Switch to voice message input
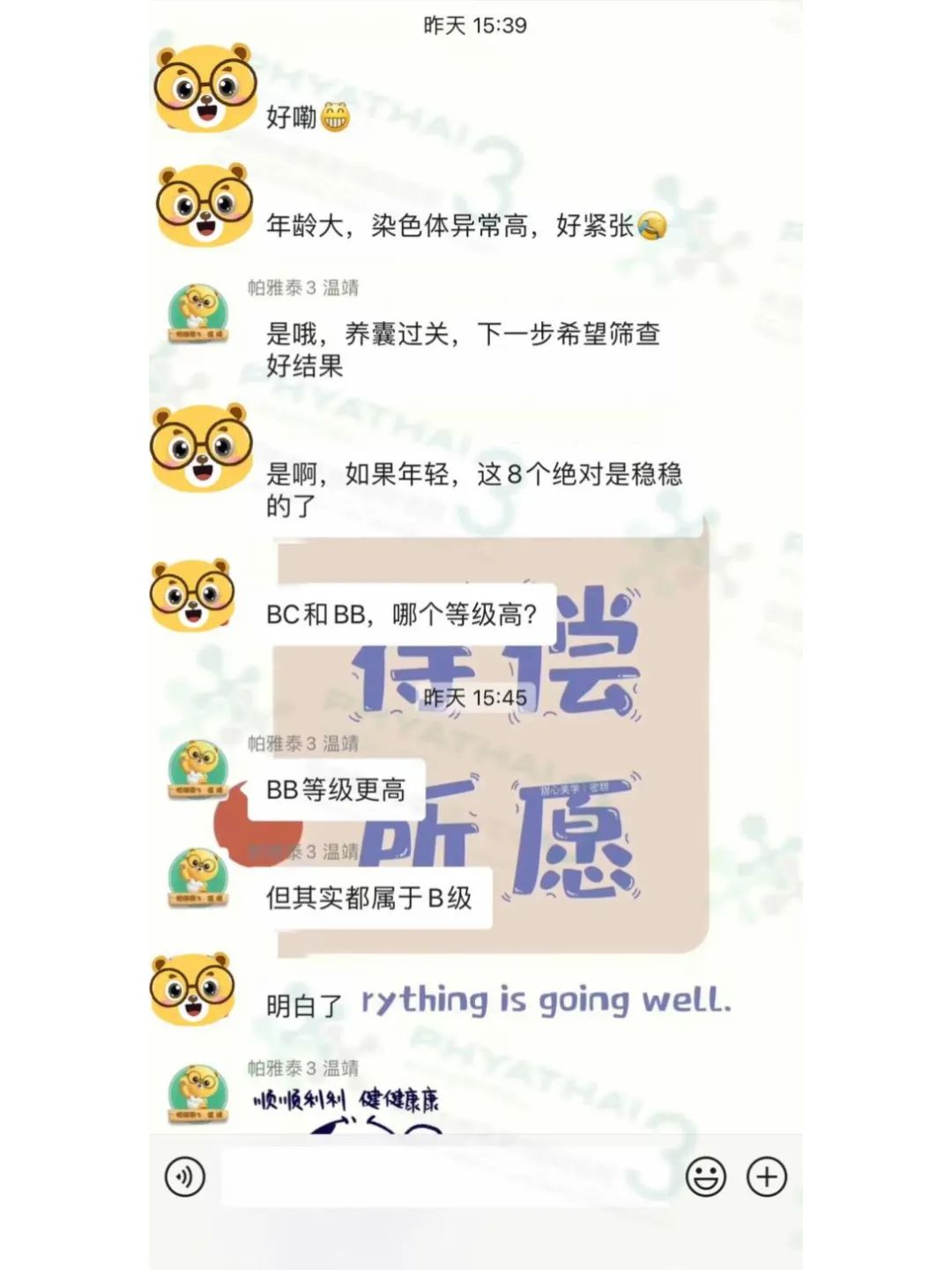Screen dimensions: 952x1270 tap(185, 1177)
